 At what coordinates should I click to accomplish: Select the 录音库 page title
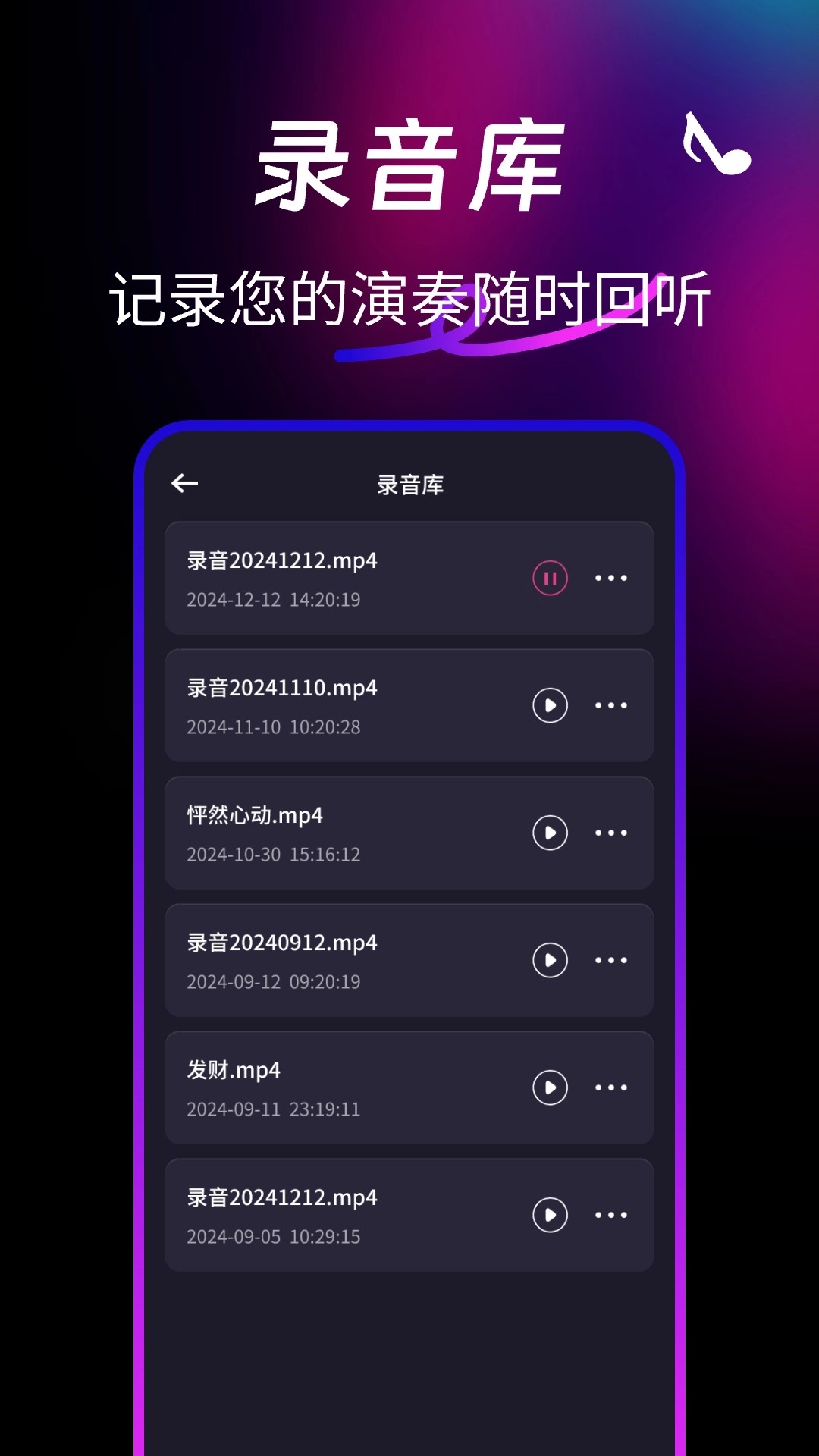pyautogui.click(x=409, y=483)
